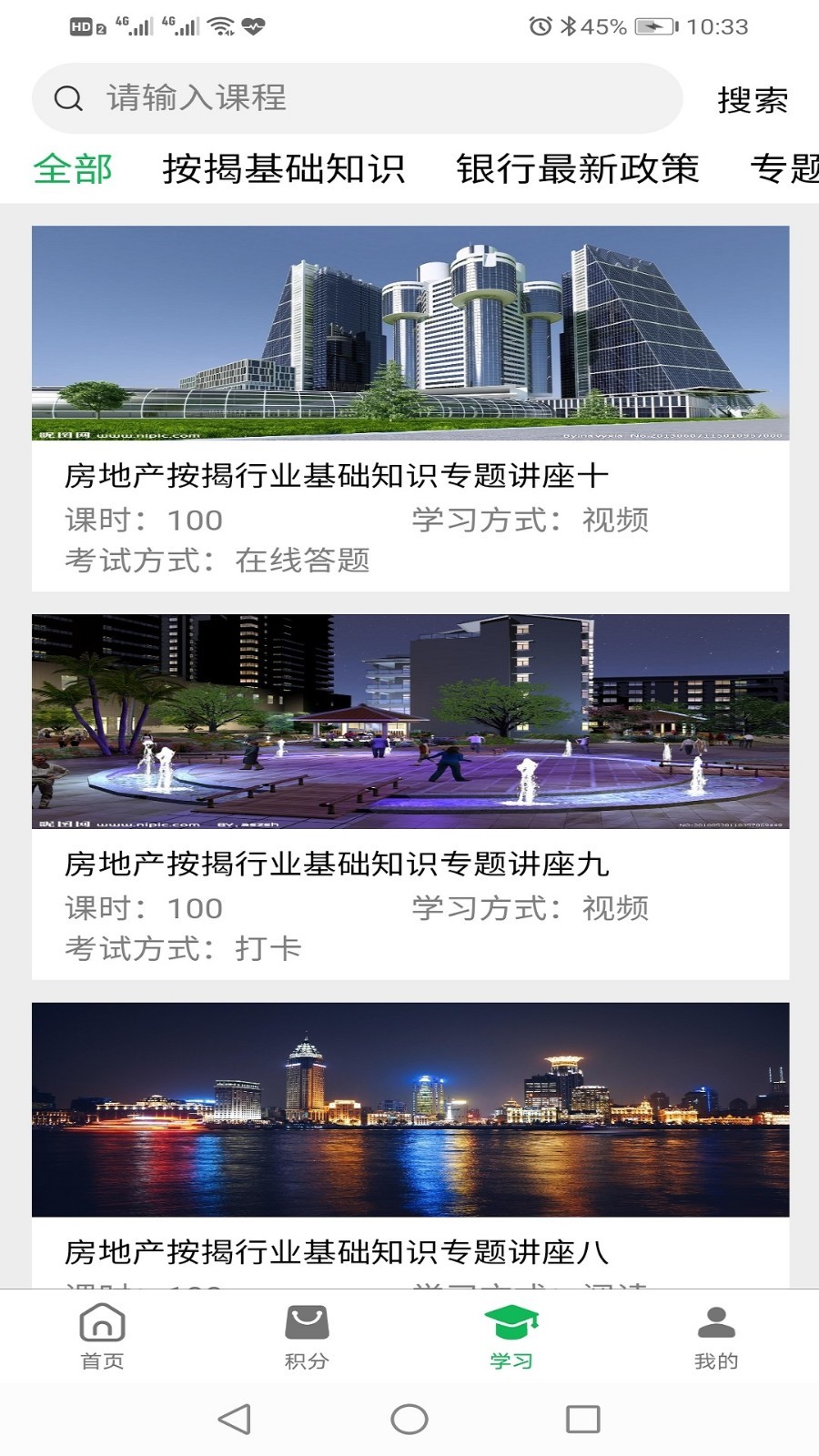This screenshot has width=819, height=1456.
Task: Open course 房地产按揭行业基础知识专题讲座十
Action: [x=410, y=408]
